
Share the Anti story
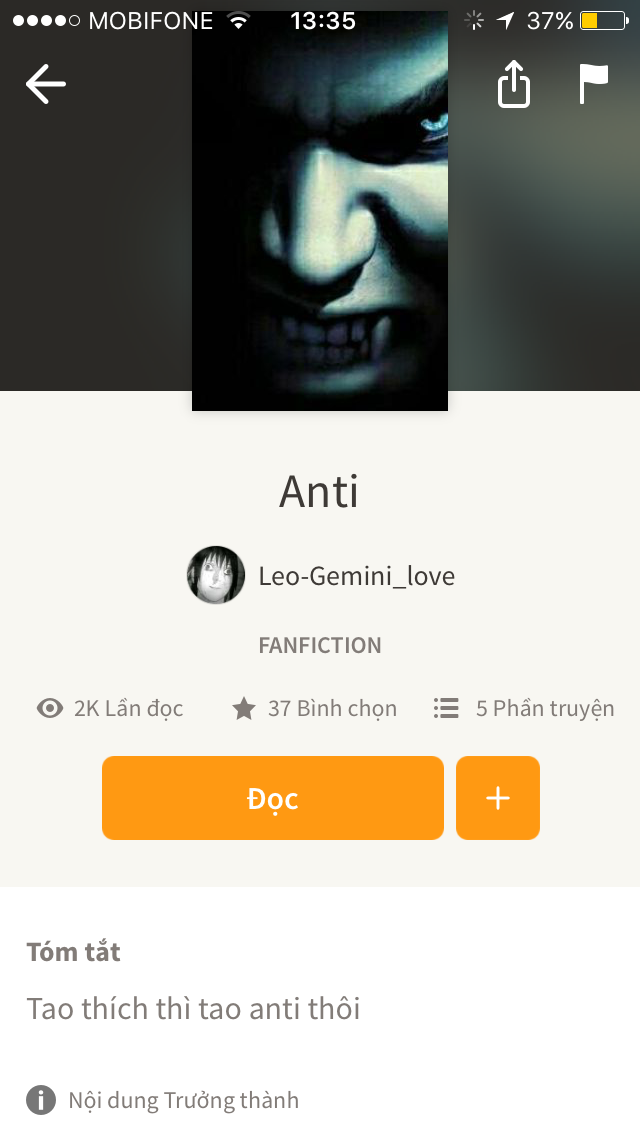[x=513, y=84]
